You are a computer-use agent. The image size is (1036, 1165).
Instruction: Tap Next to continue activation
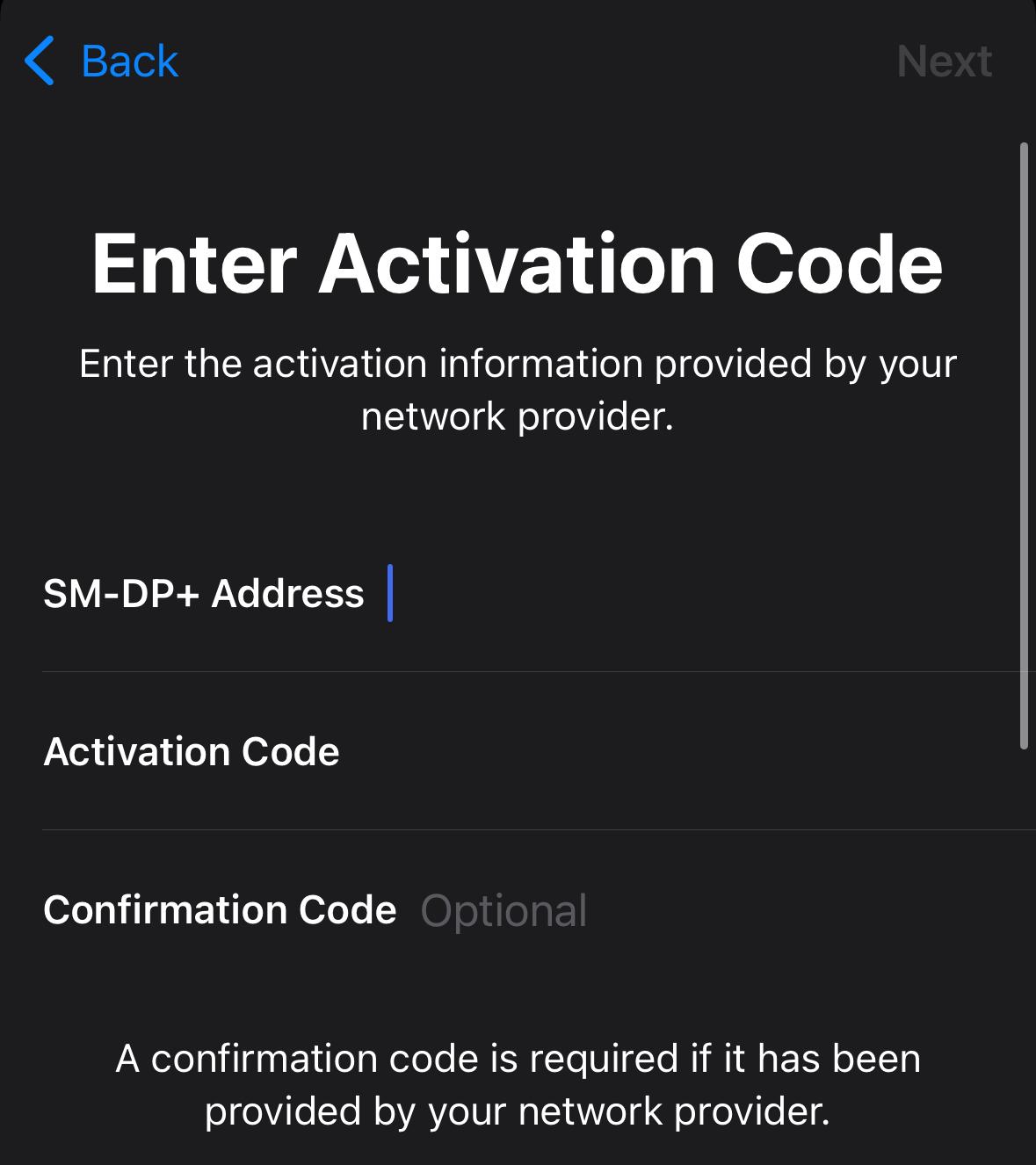(944, 62)
